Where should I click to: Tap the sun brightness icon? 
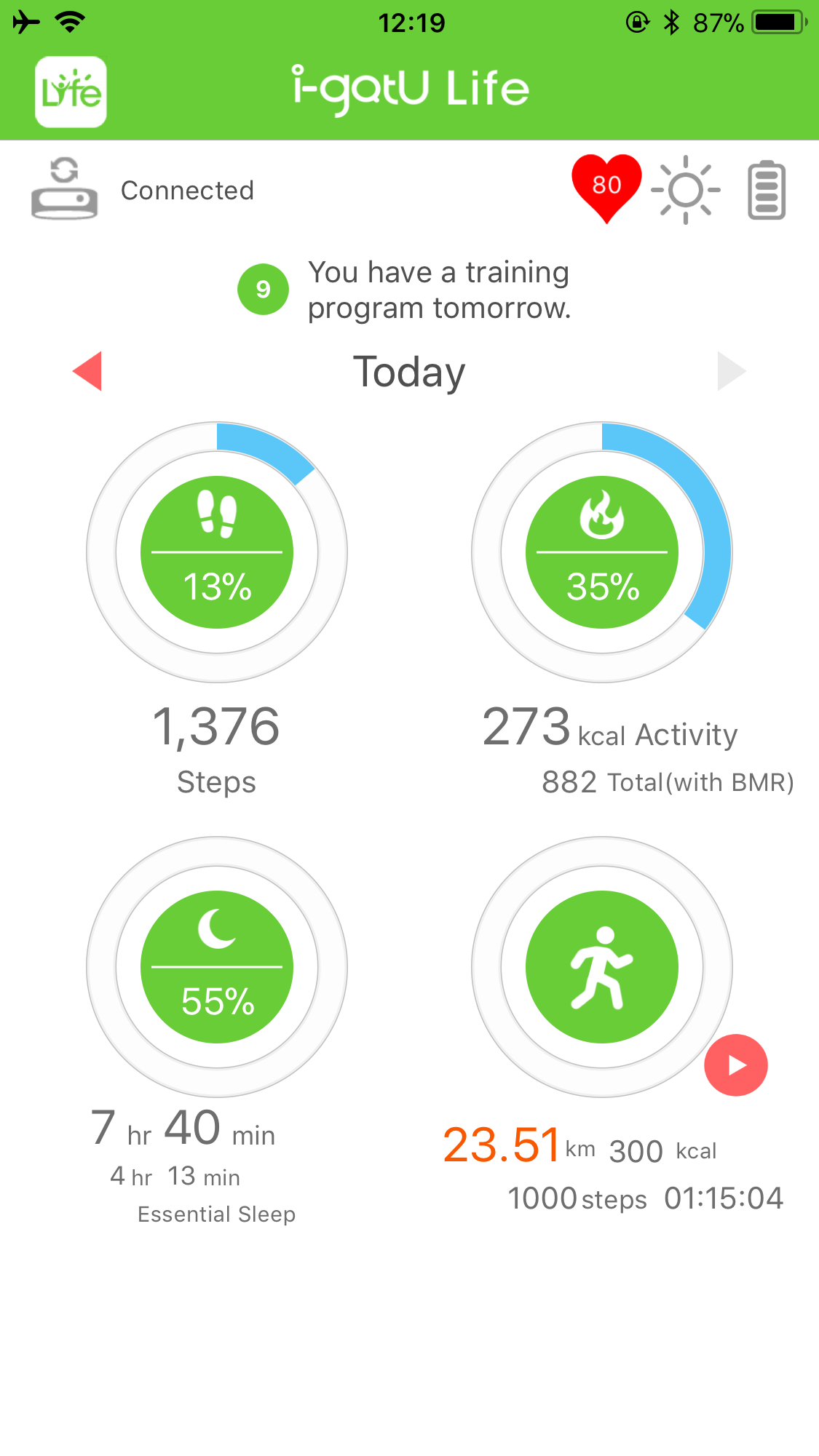coord(686,190)
